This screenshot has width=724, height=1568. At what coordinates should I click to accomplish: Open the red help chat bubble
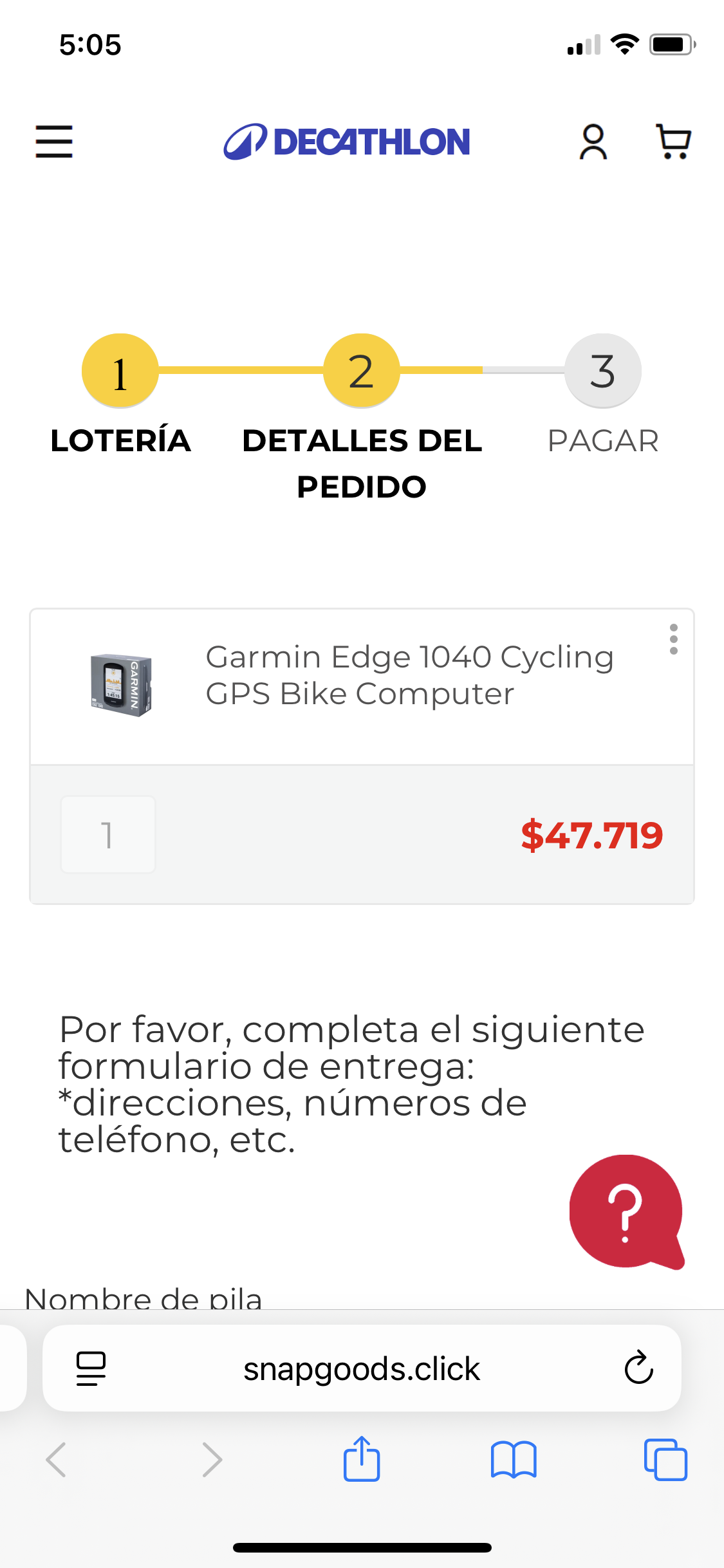[626, 1211]
